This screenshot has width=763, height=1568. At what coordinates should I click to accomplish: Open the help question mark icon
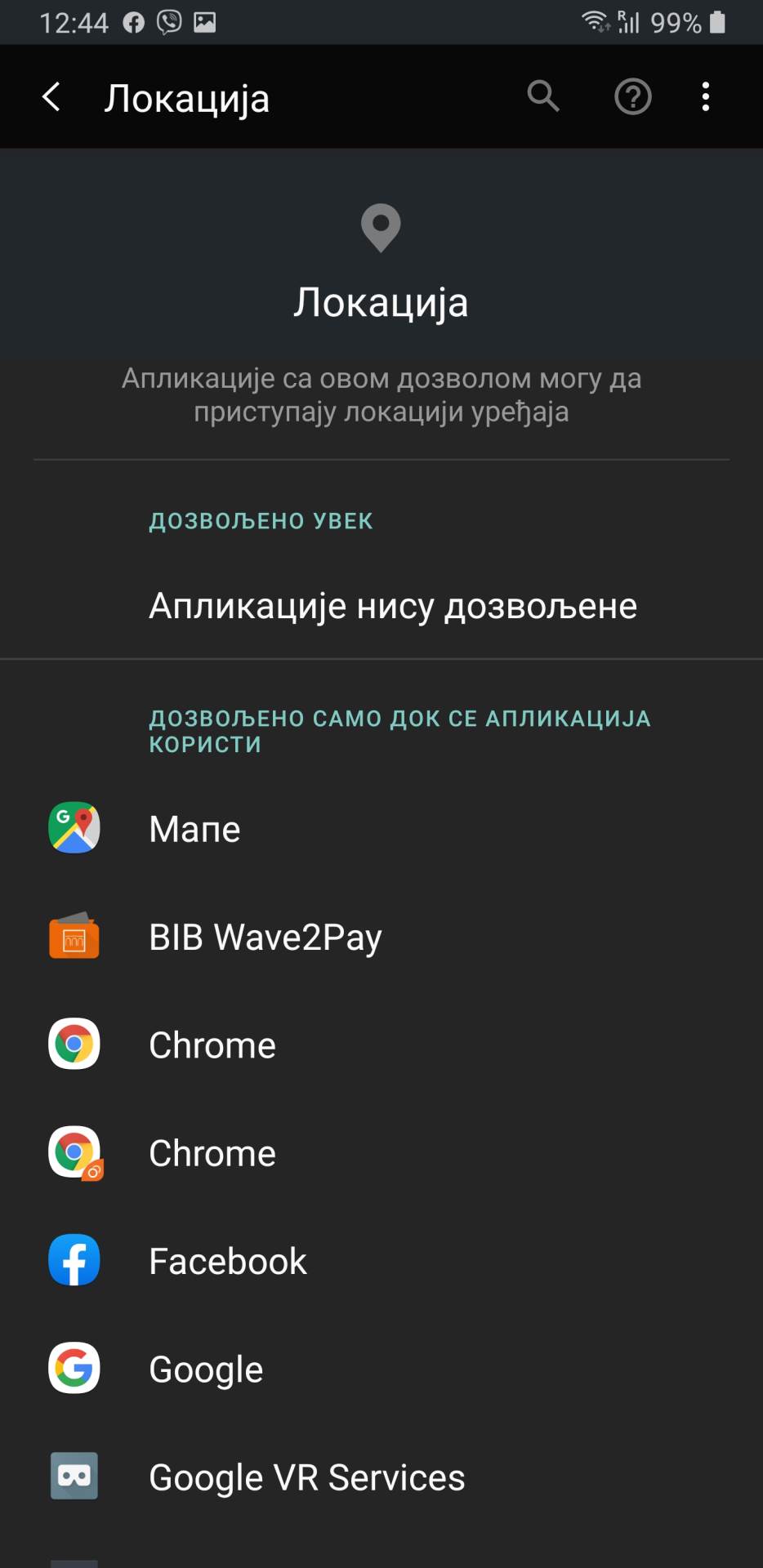632,97
